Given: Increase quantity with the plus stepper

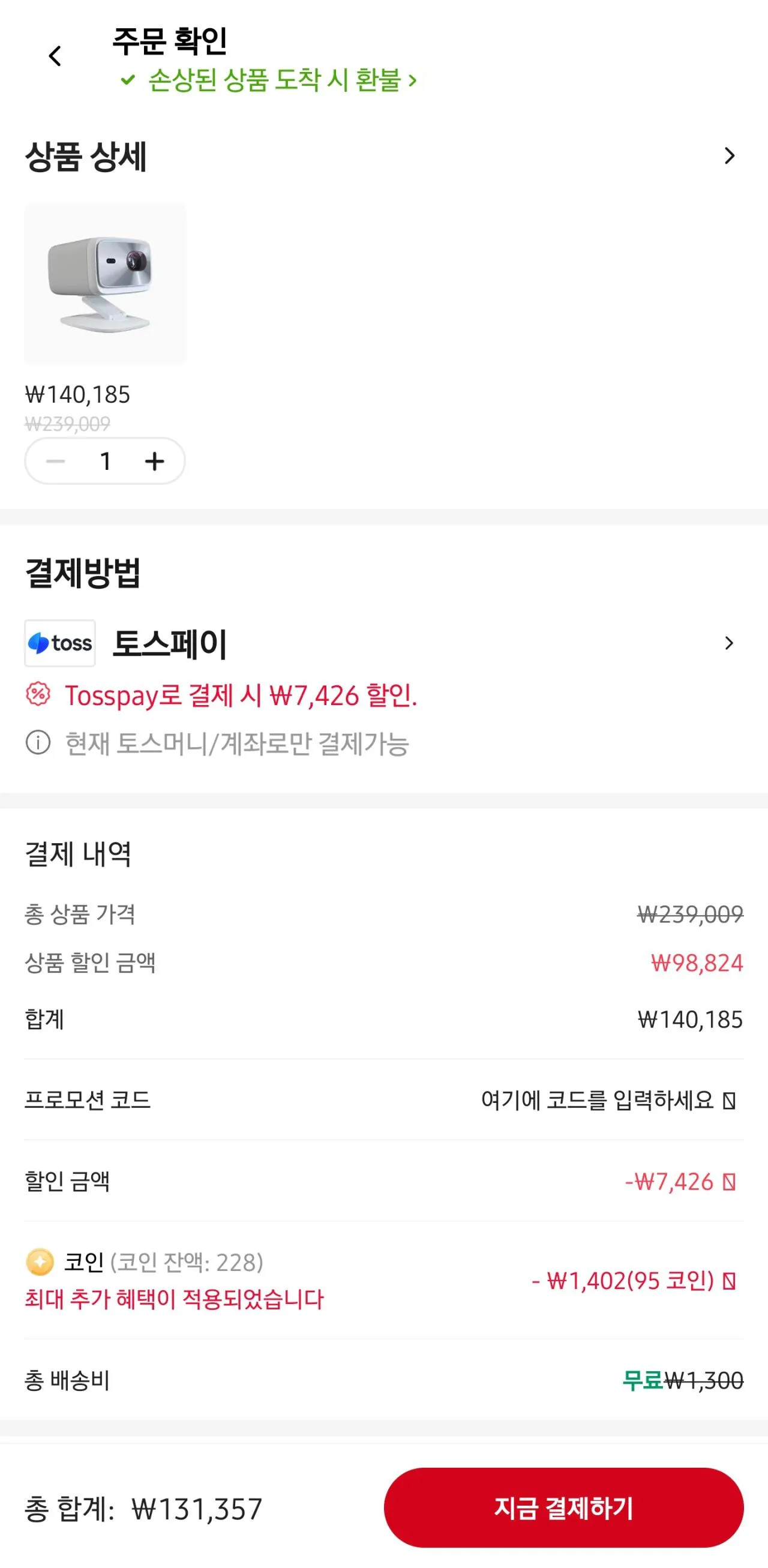Looking at the screenshot, I should pyautogui.click(x=154, y=461).
